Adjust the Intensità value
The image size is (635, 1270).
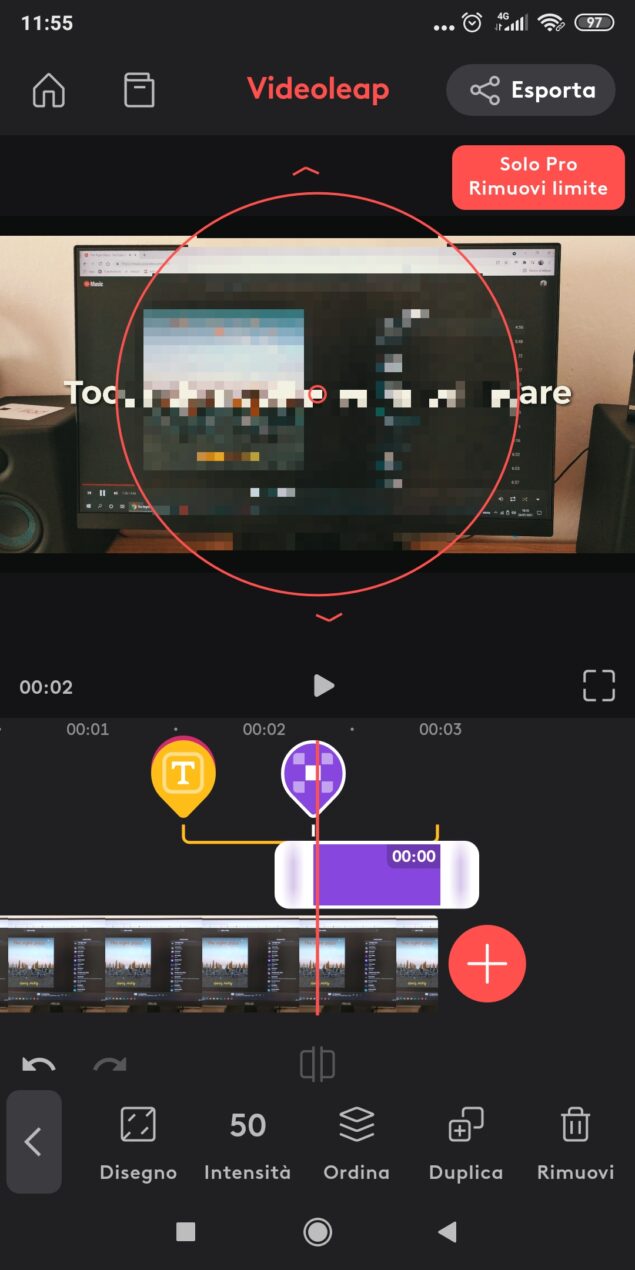pyautogui.click(x=247, y=1144)
